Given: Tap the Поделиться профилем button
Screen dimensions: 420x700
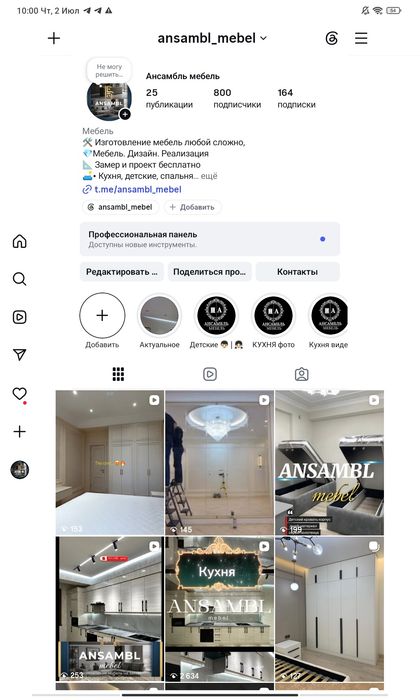Looking at the screenshot, I should click(209, 272).
